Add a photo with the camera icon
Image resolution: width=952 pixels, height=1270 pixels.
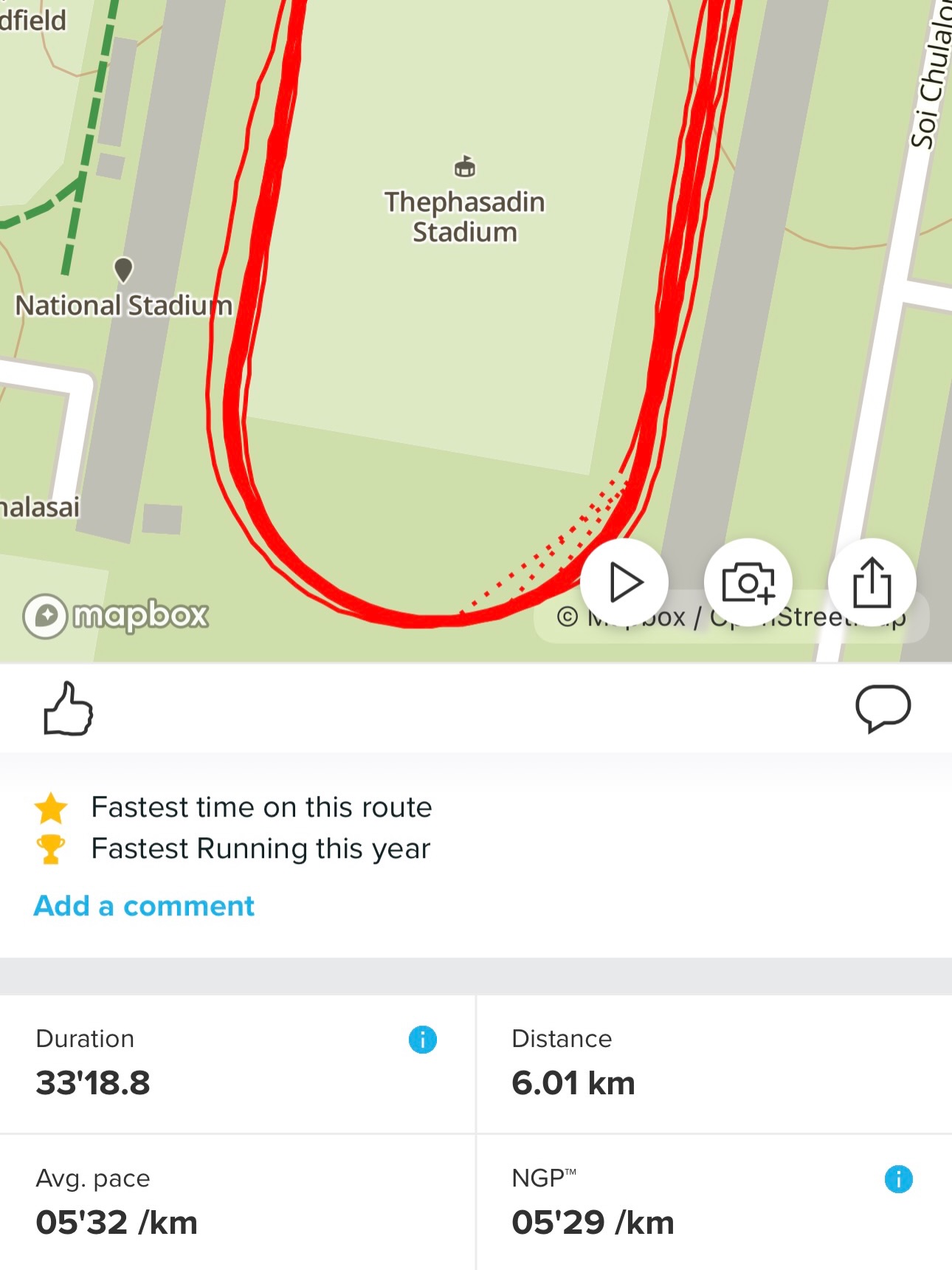748,583
